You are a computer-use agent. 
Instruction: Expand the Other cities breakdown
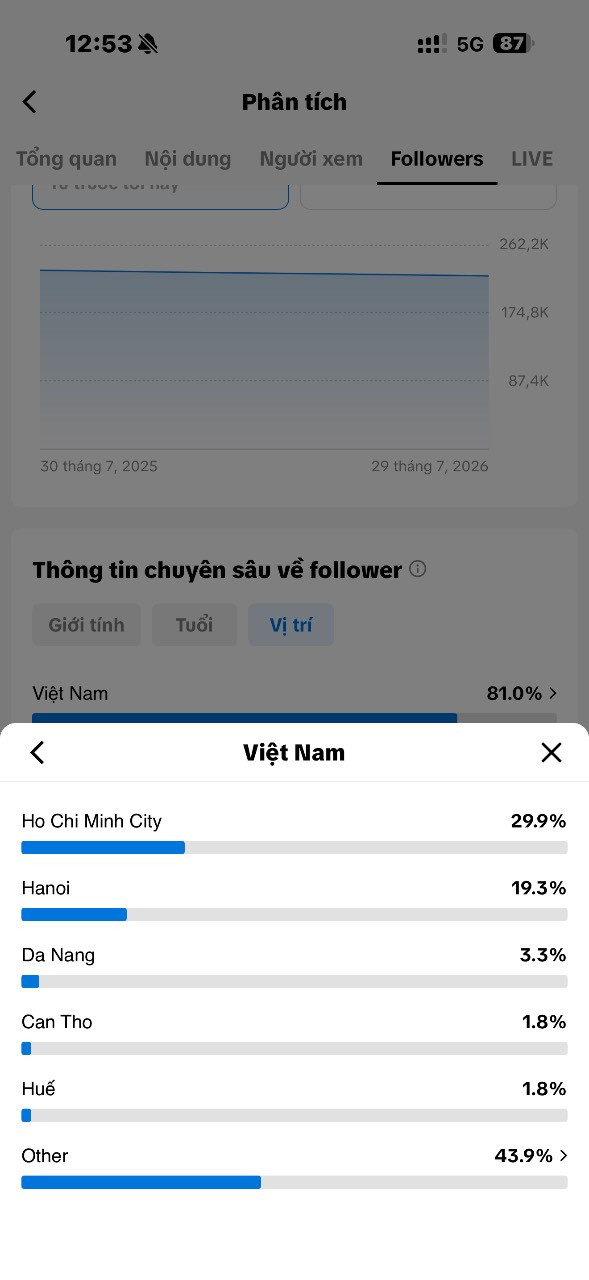(294, 1168)
